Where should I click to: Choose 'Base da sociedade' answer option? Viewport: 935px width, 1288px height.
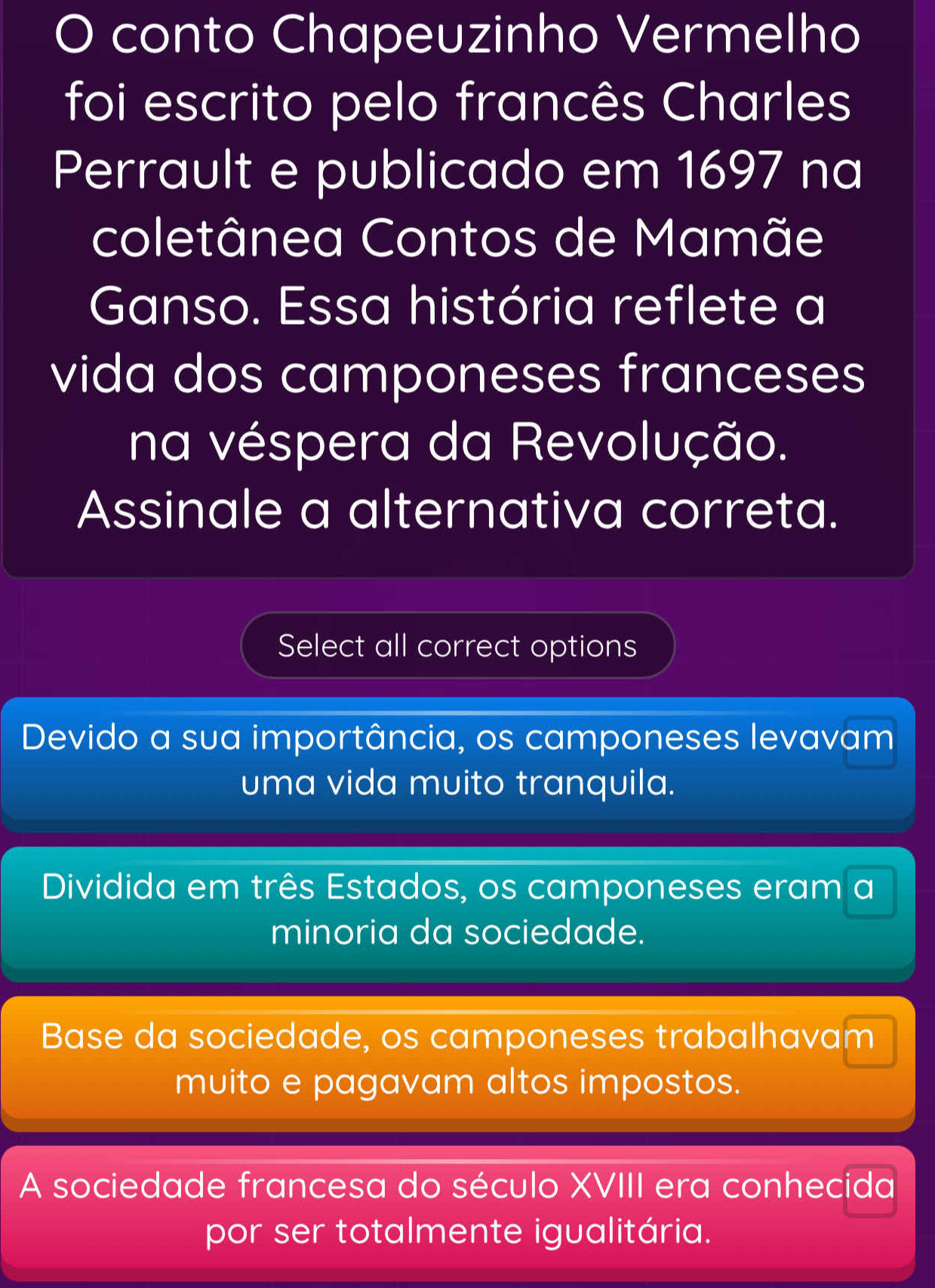[x=457, y=1059]
